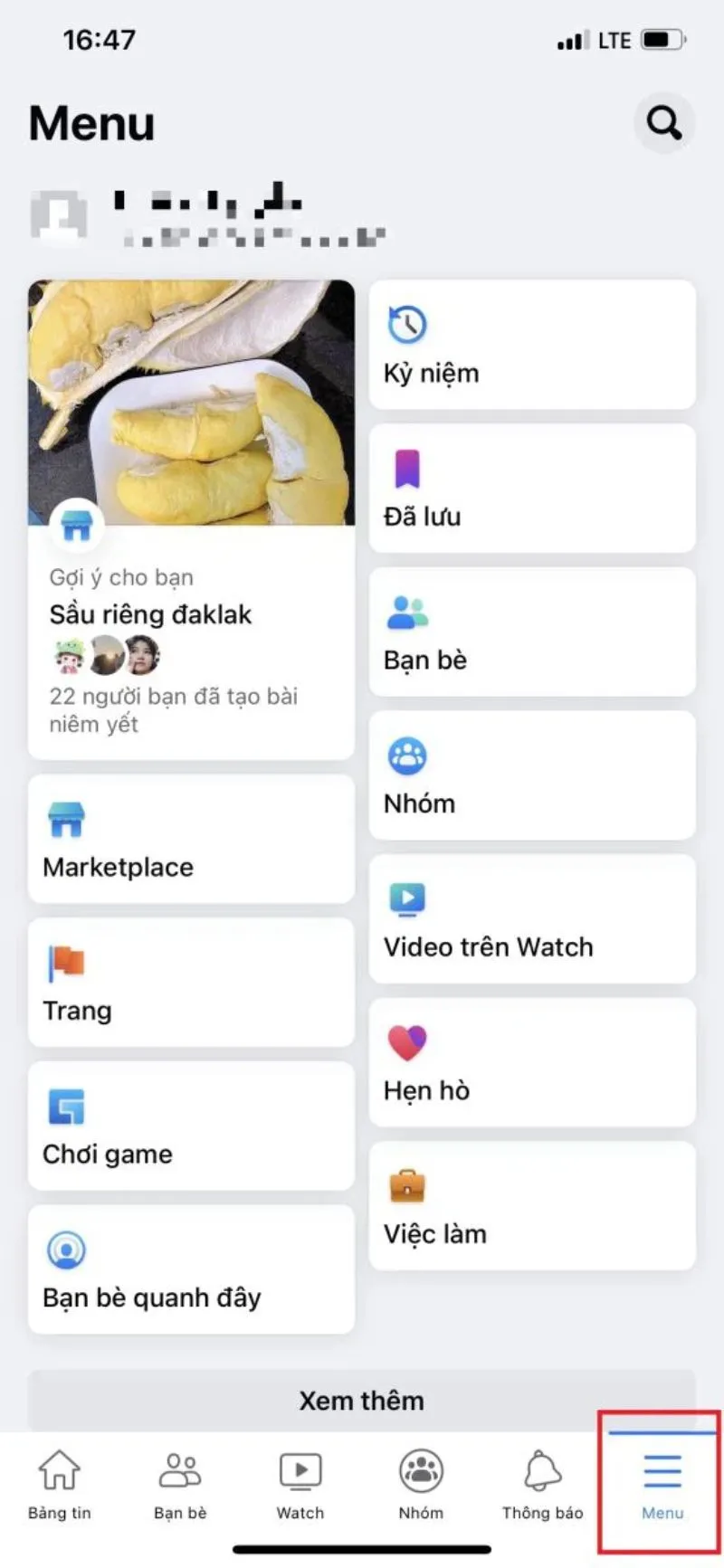Open the Trang pages shortcut
The image size is (724, 1568).
click(190, 984)
